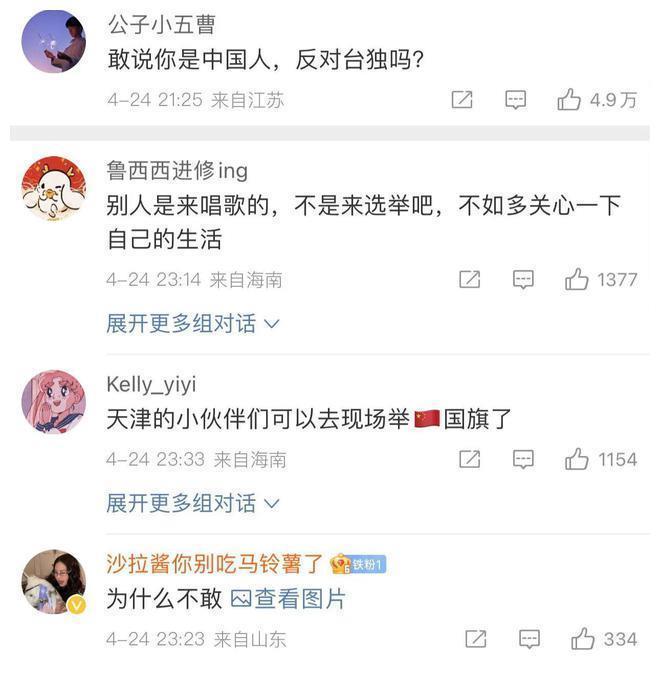Open 鲁西西进修ing's profile avatar
This screenshot has height=674, width=660.
pos(53,187)
